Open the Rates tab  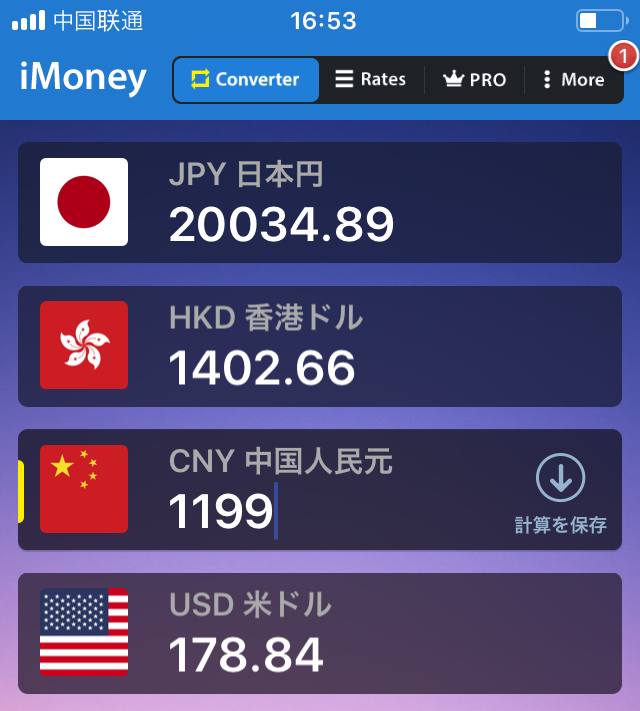click(370, 80)
